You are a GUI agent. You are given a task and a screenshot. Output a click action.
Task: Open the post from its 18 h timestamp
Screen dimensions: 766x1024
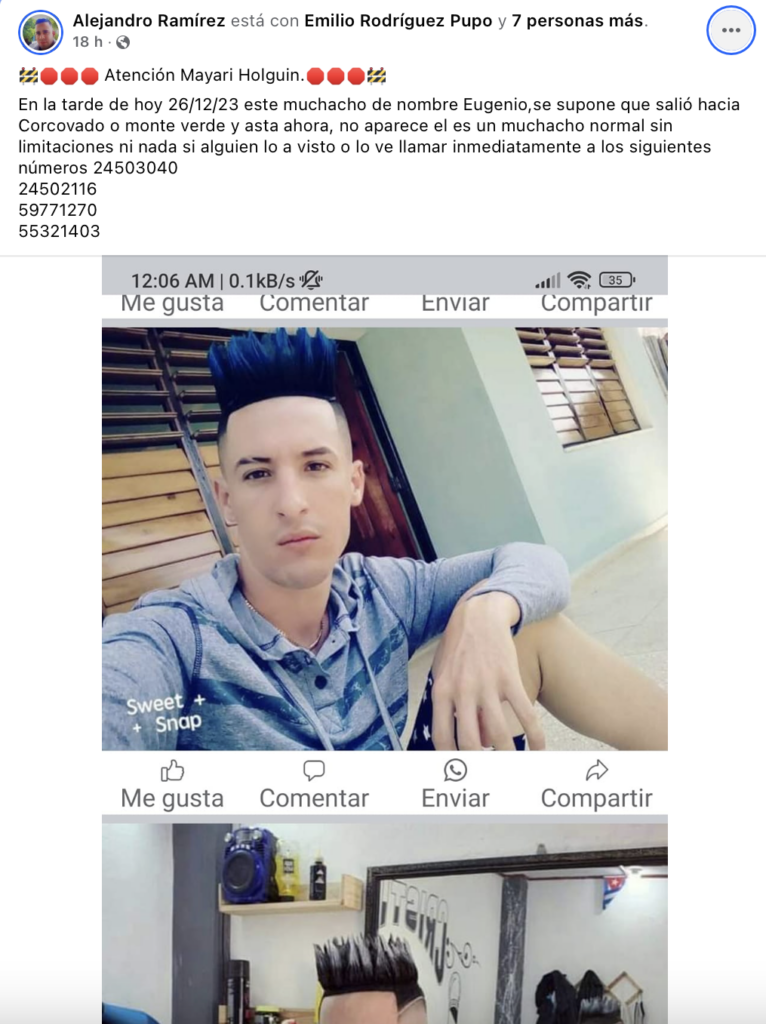87,42
